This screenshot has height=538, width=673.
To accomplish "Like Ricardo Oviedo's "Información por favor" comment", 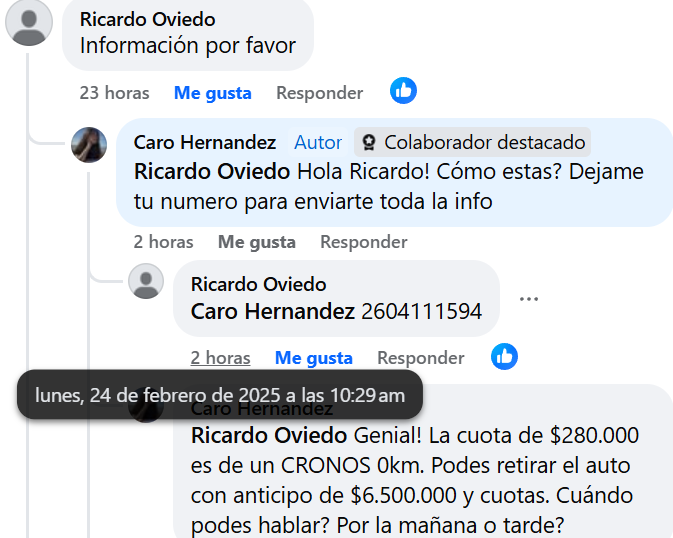I will click(x=212, y=93).
